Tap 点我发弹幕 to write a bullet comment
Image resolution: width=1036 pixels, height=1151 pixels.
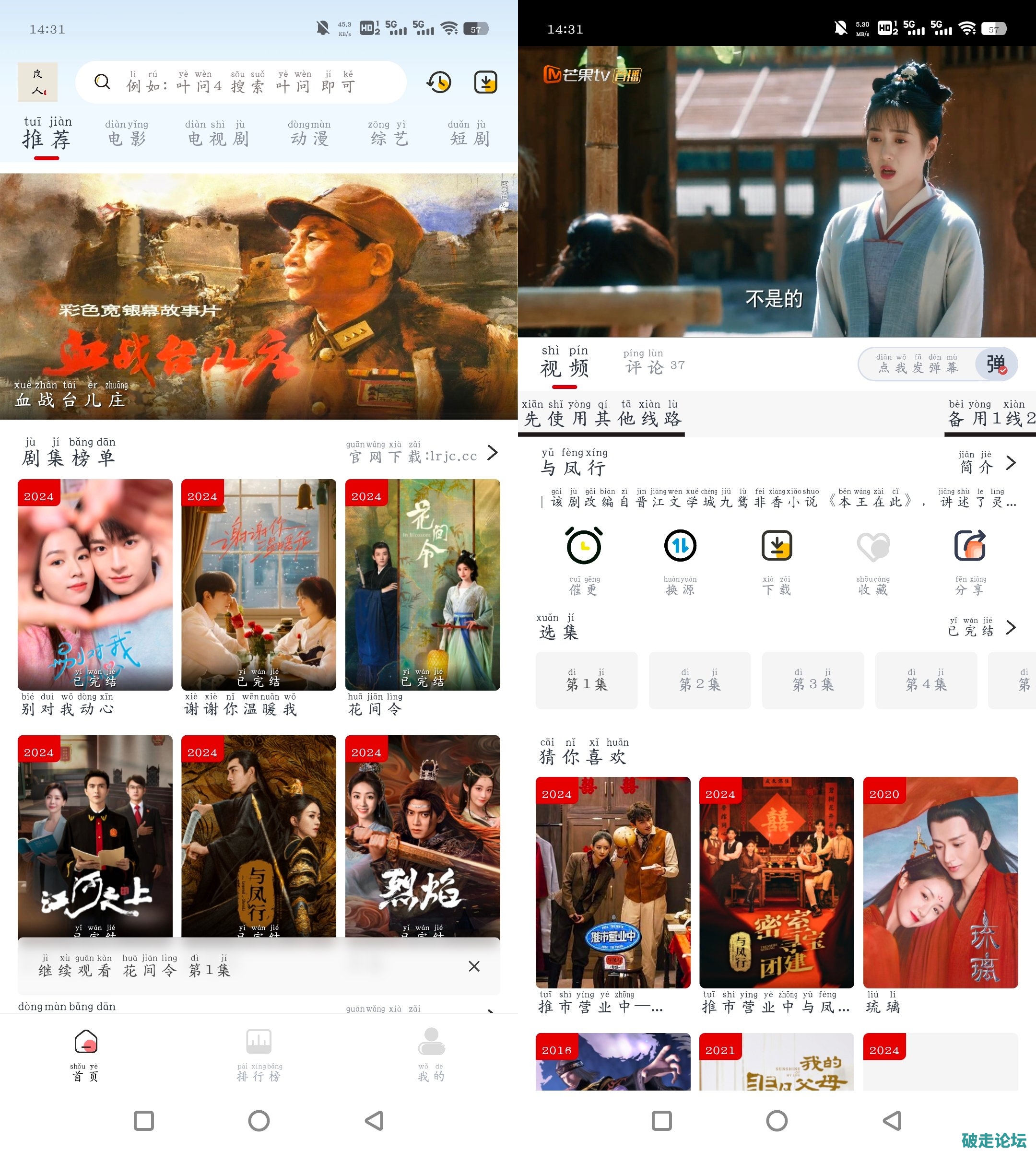click(918, 364)
